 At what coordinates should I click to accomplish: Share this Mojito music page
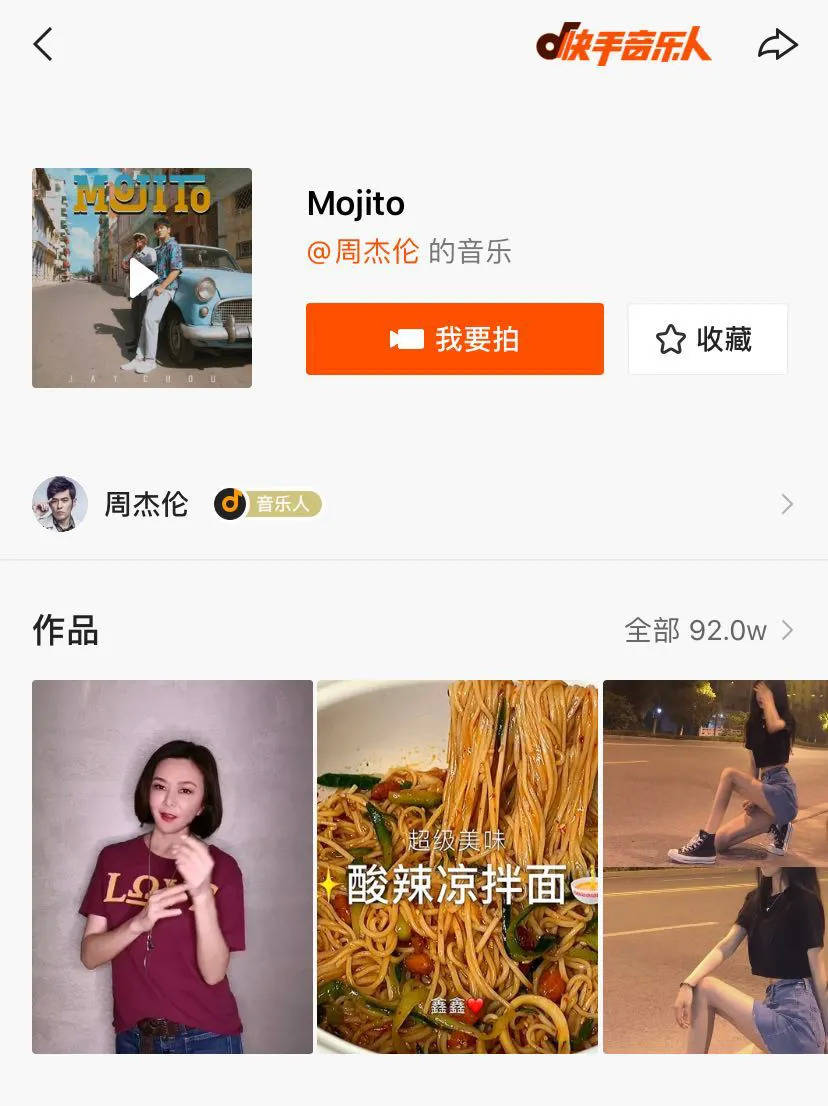(x=777, y=45)
